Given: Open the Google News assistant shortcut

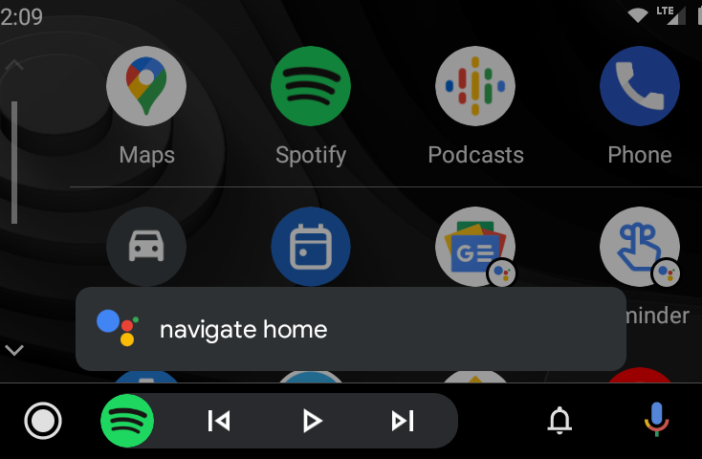Looking at the screenshot, I should (x=475, y=246).
